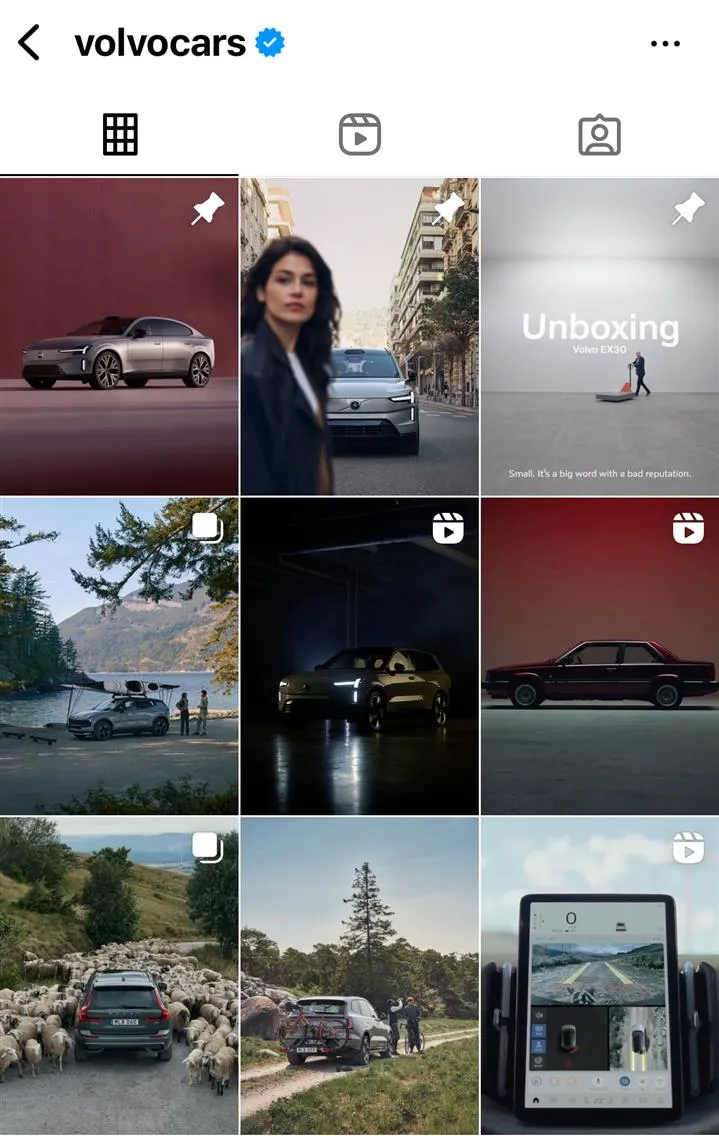Open pinned post with woman and car
This screenshot has height=1136, width=719.
(x=360, y=337)
